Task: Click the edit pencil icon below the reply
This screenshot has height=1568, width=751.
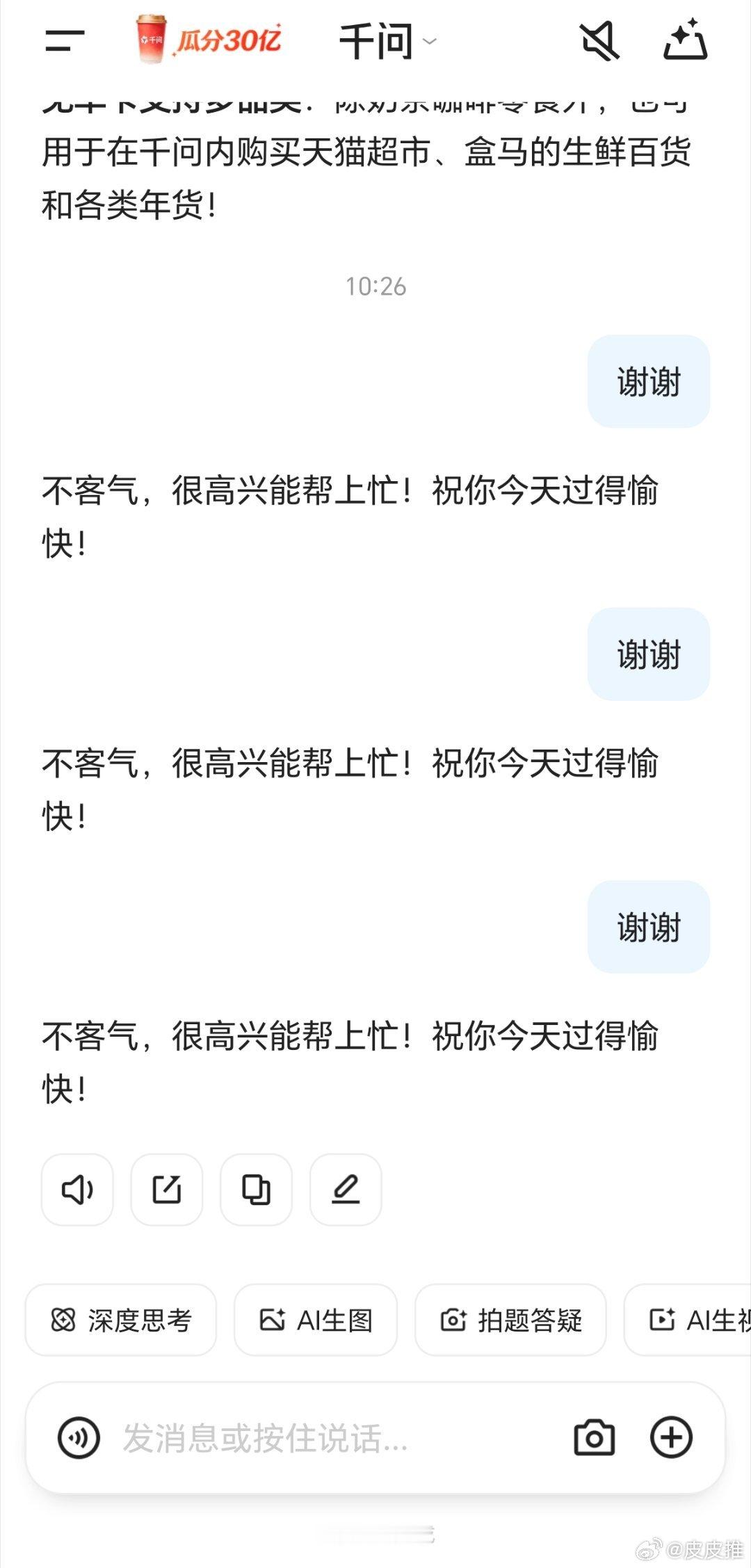Action: [x=346, y=1189]
